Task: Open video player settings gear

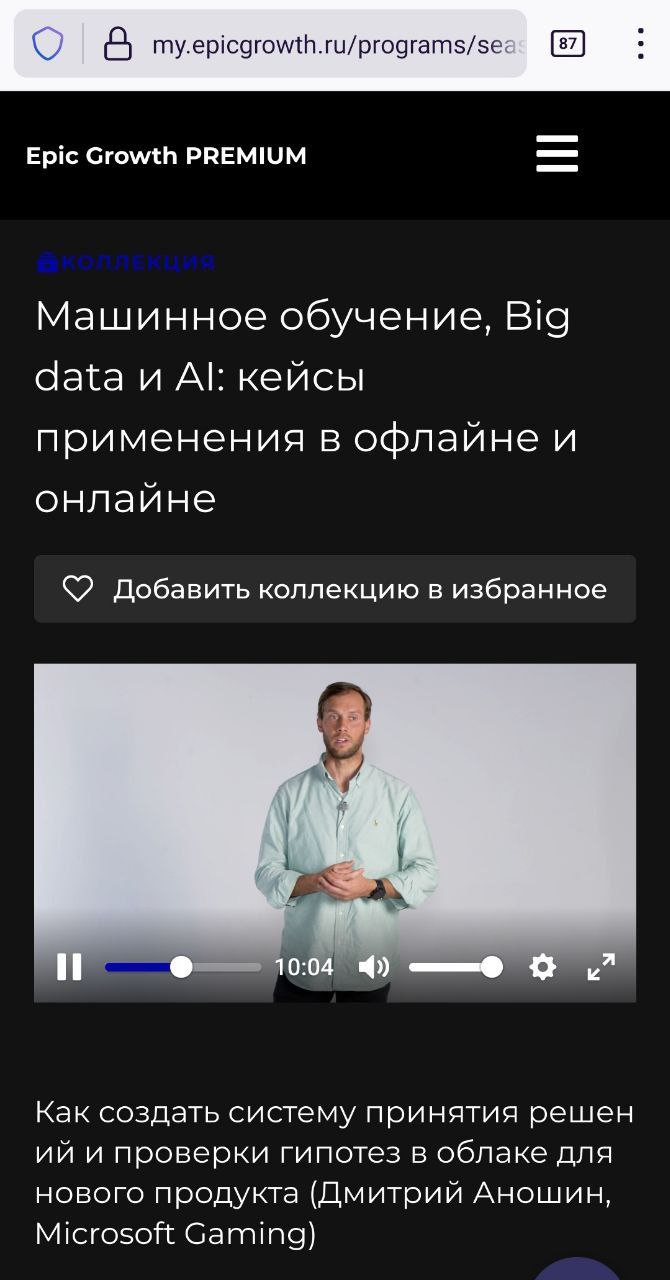Action: (x=543, y=967)
